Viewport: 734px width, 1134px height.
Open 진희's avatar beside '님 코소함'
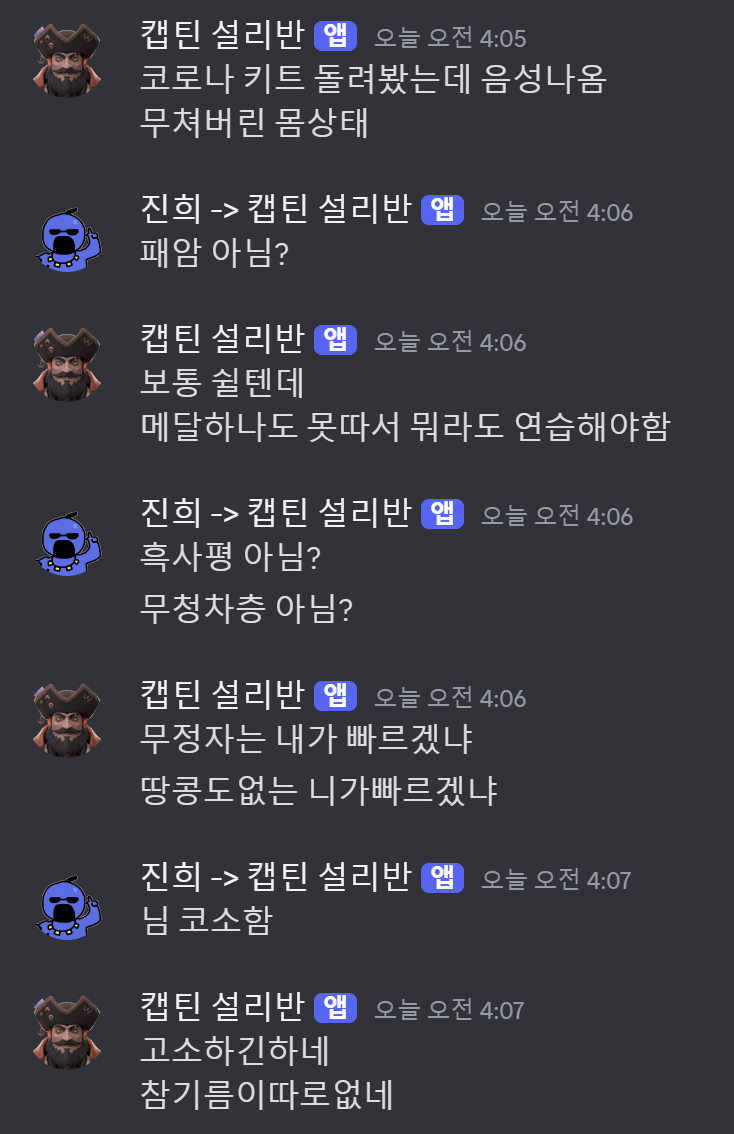coord(67,905)
